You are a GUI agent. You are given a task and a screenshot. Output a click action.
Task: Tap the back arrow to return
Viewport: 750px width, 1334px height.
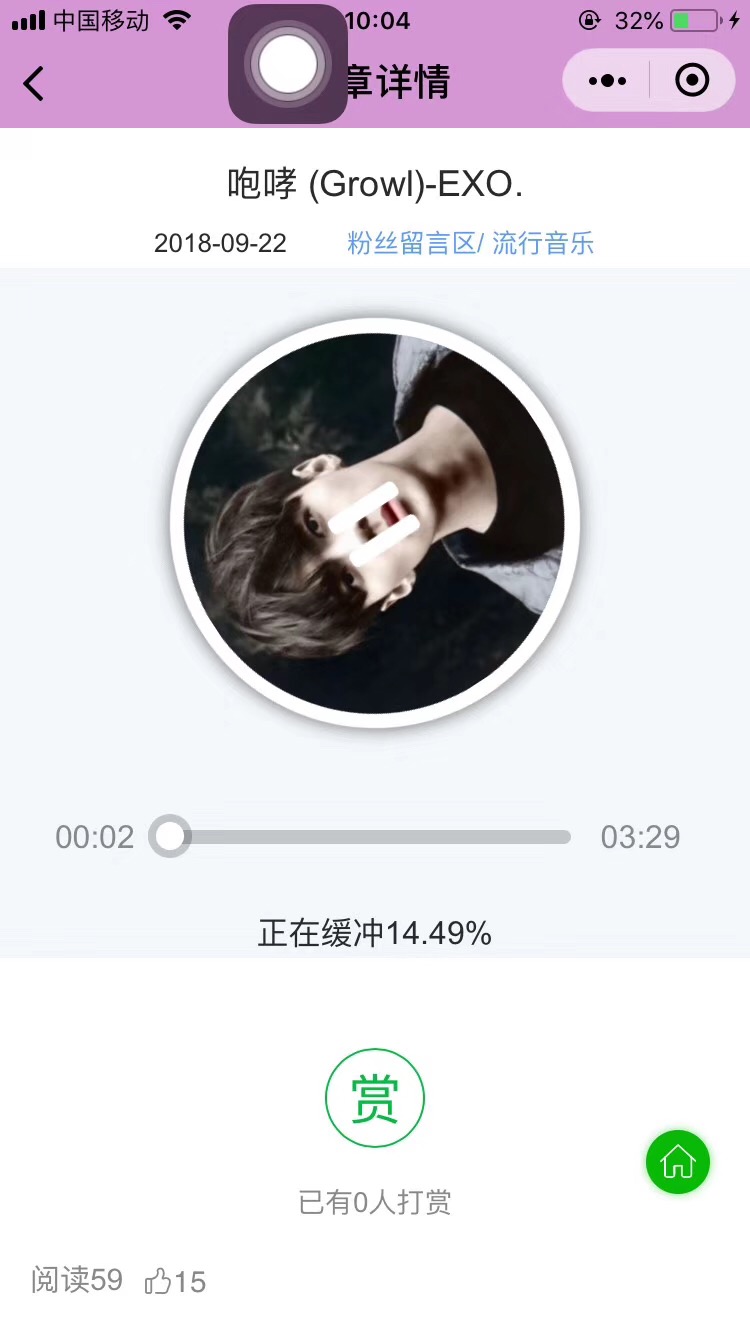(x=33, y=83)
